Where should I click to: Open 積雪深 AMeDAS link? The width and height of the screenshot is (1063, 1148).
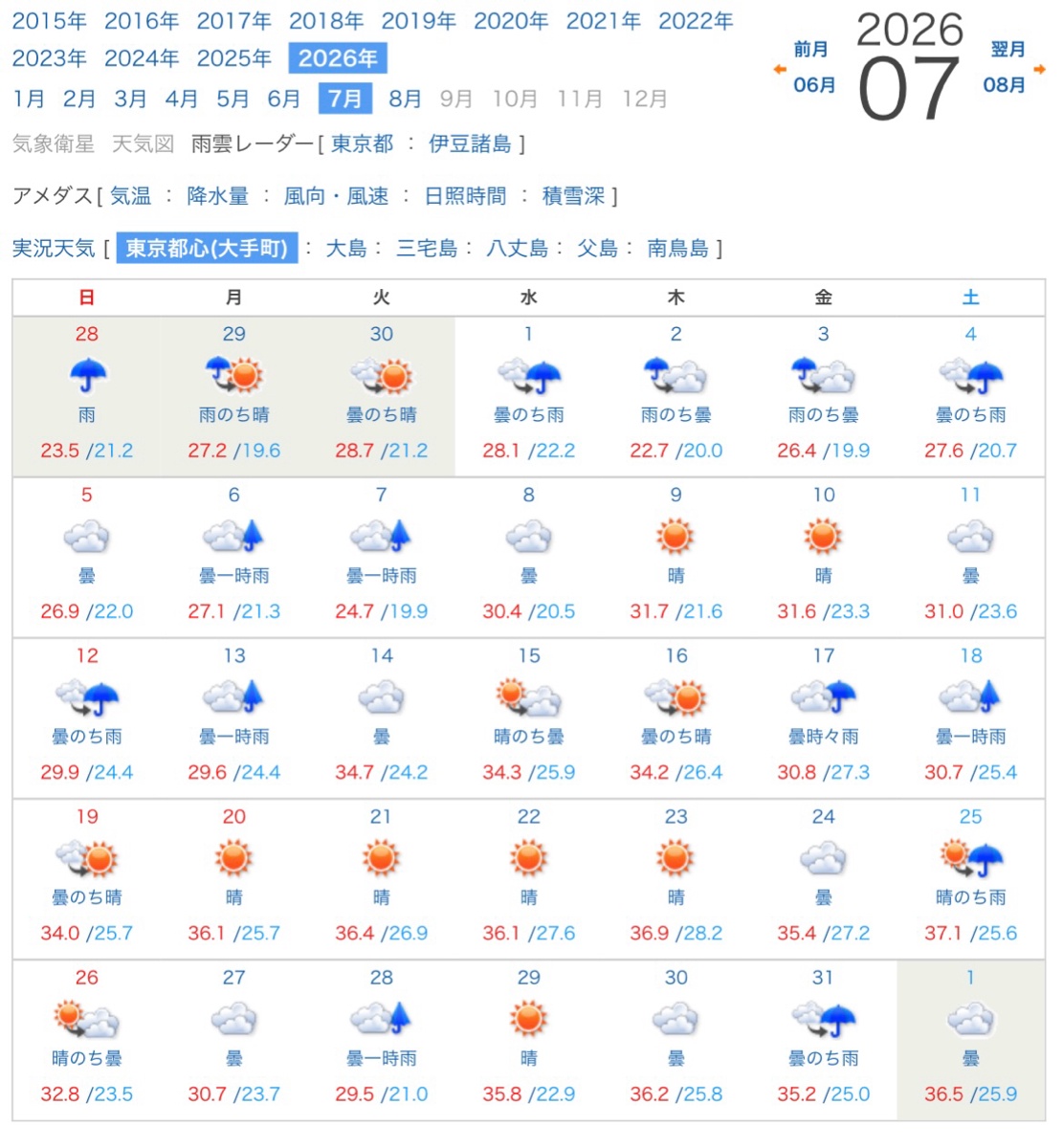click(x=573, y=196)
